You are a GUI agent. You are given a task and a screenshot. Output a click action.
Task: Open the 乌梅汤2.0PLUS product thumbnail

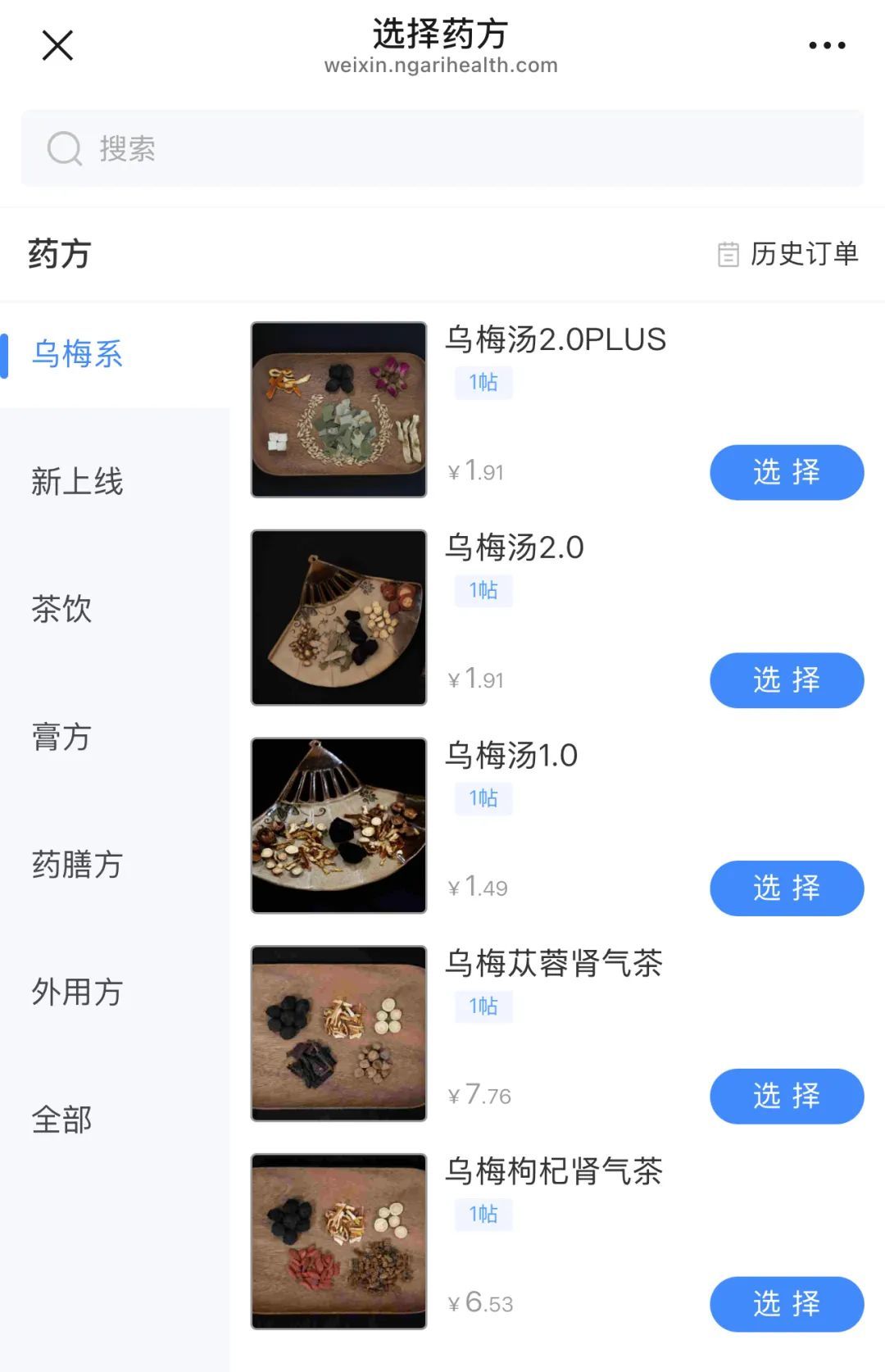(338, 408)
